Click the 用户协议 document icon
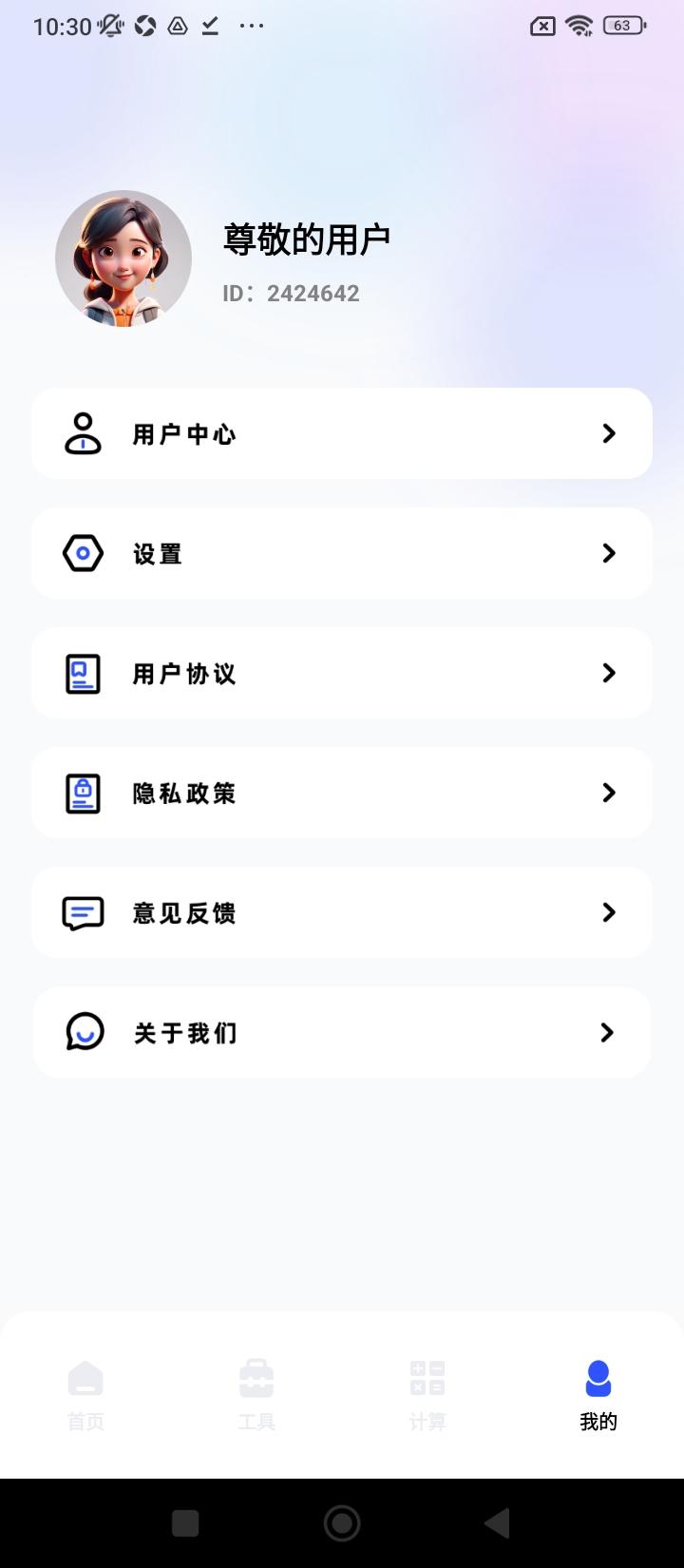This screenshot has width=684, height=1568. (83, 673)
